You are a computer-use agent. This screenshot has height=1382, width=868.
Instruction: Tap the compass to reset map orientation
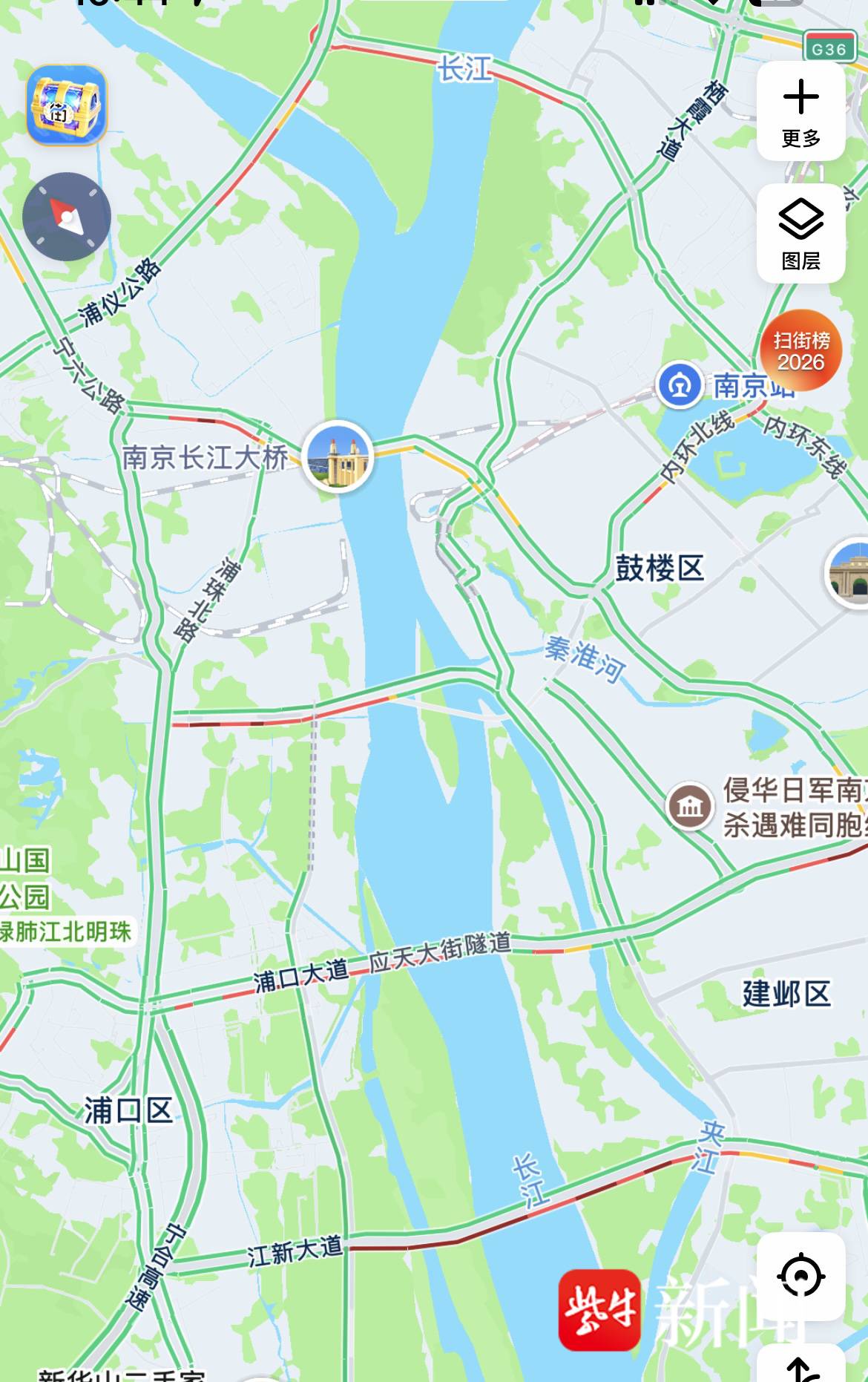tap(67, 217)
